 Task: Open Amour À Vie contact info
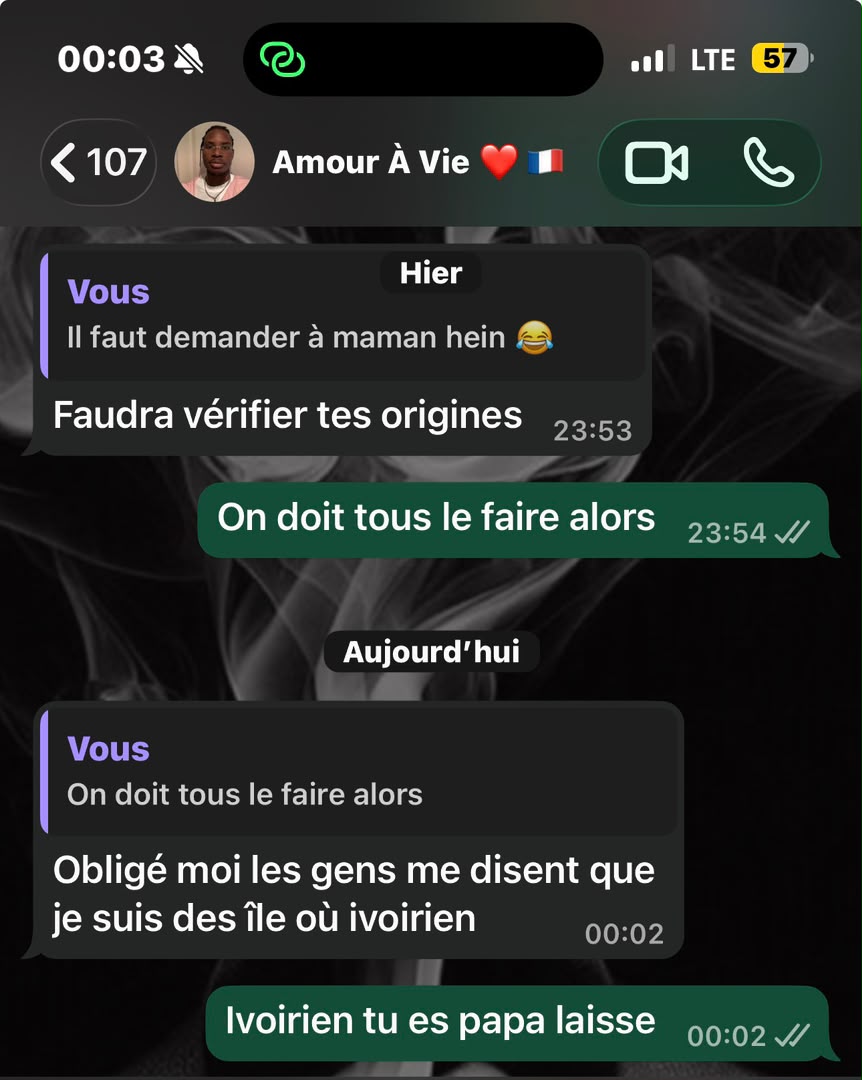pos(418,163)
